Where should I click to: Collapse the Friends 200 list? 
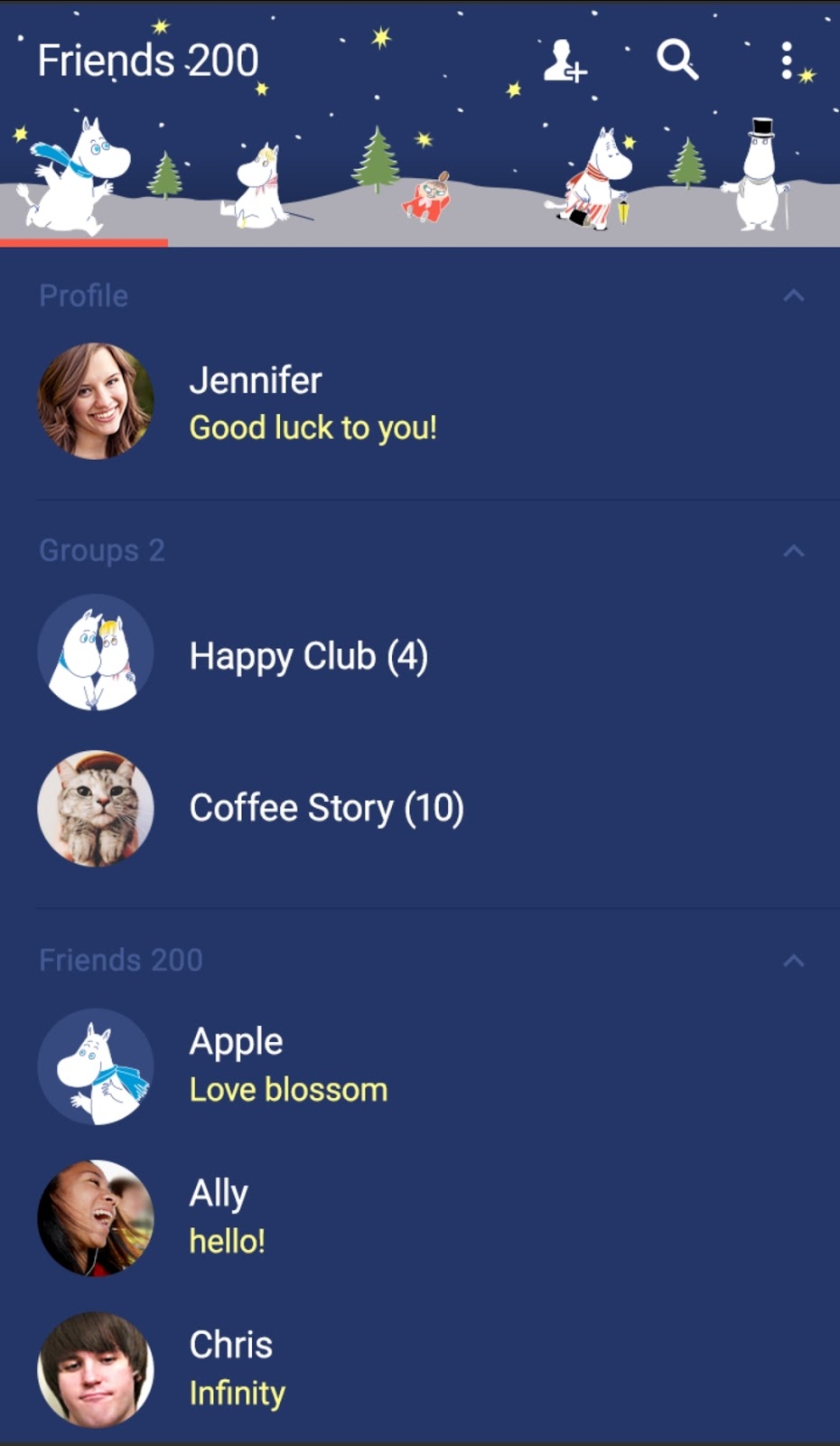click(793, 960)
